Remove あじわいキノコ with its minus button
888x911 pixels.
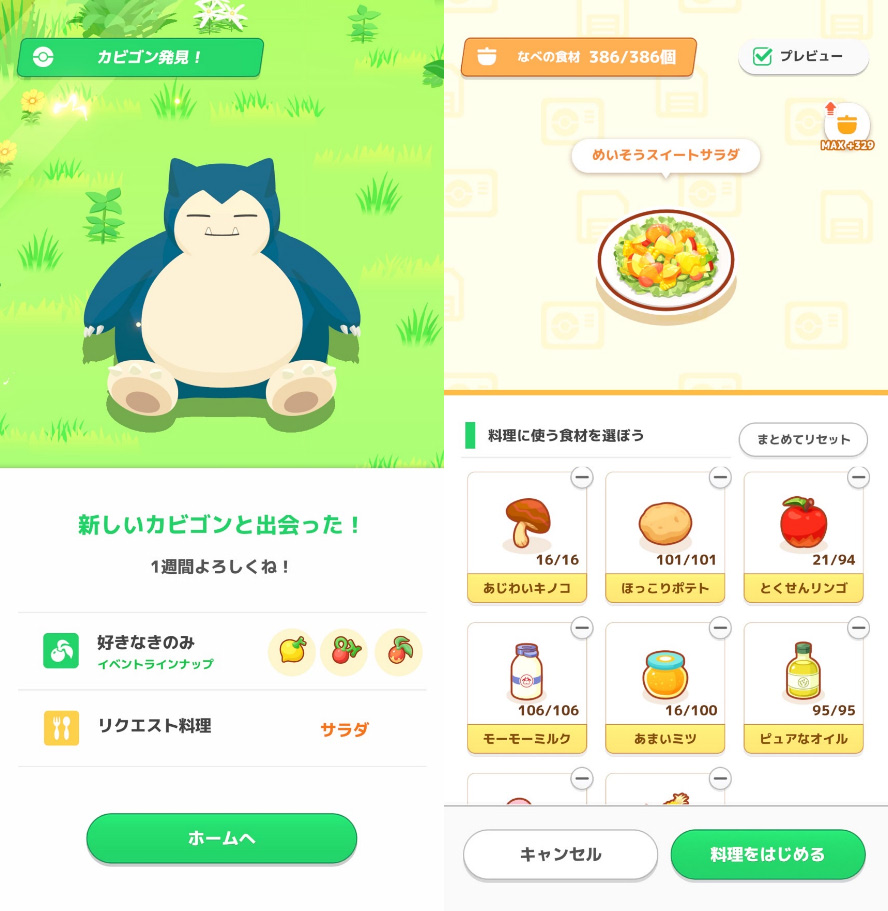(x=581, y=478)
